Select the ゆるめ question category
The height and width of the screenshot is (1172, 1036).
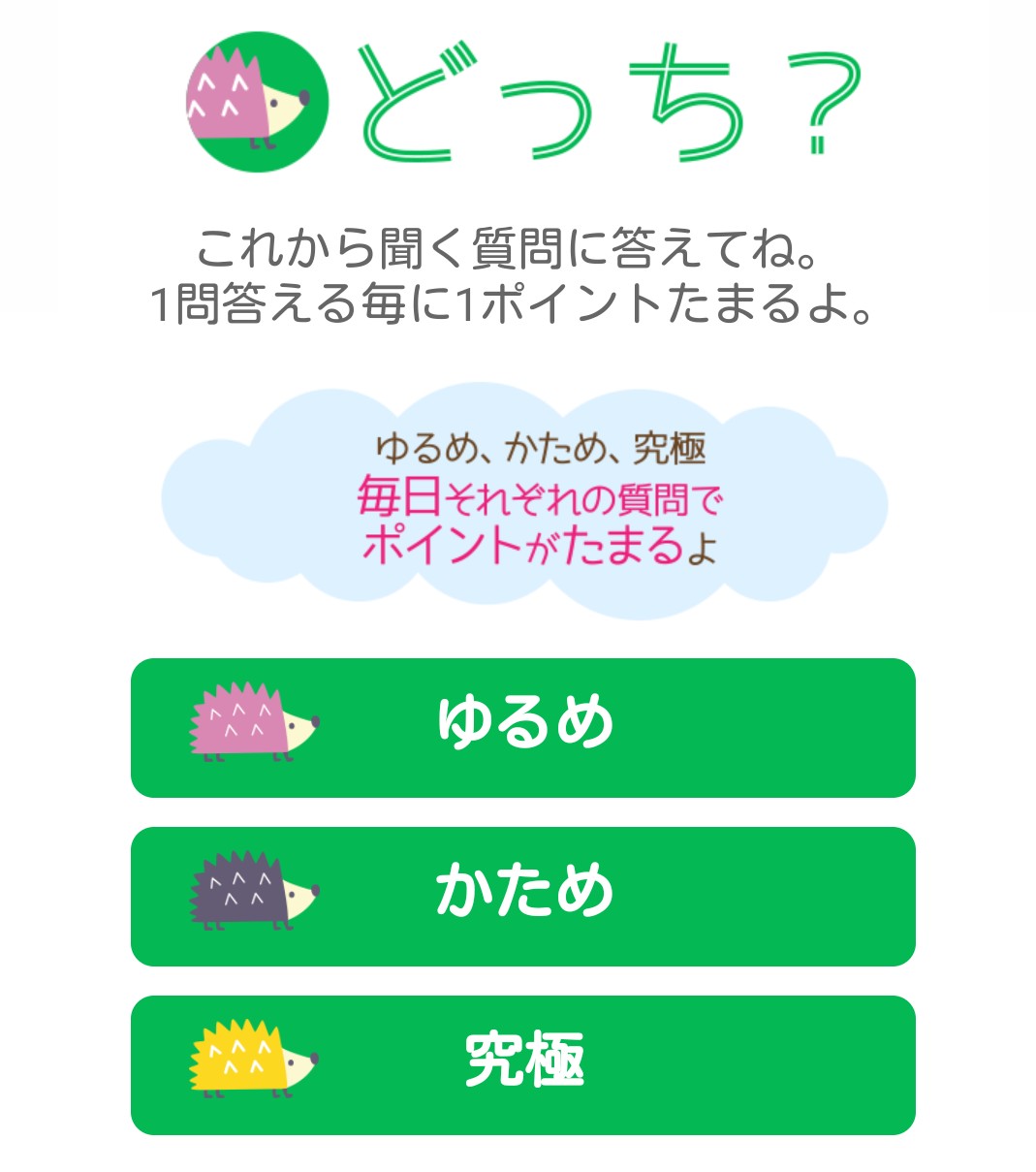tap(523, 727)
